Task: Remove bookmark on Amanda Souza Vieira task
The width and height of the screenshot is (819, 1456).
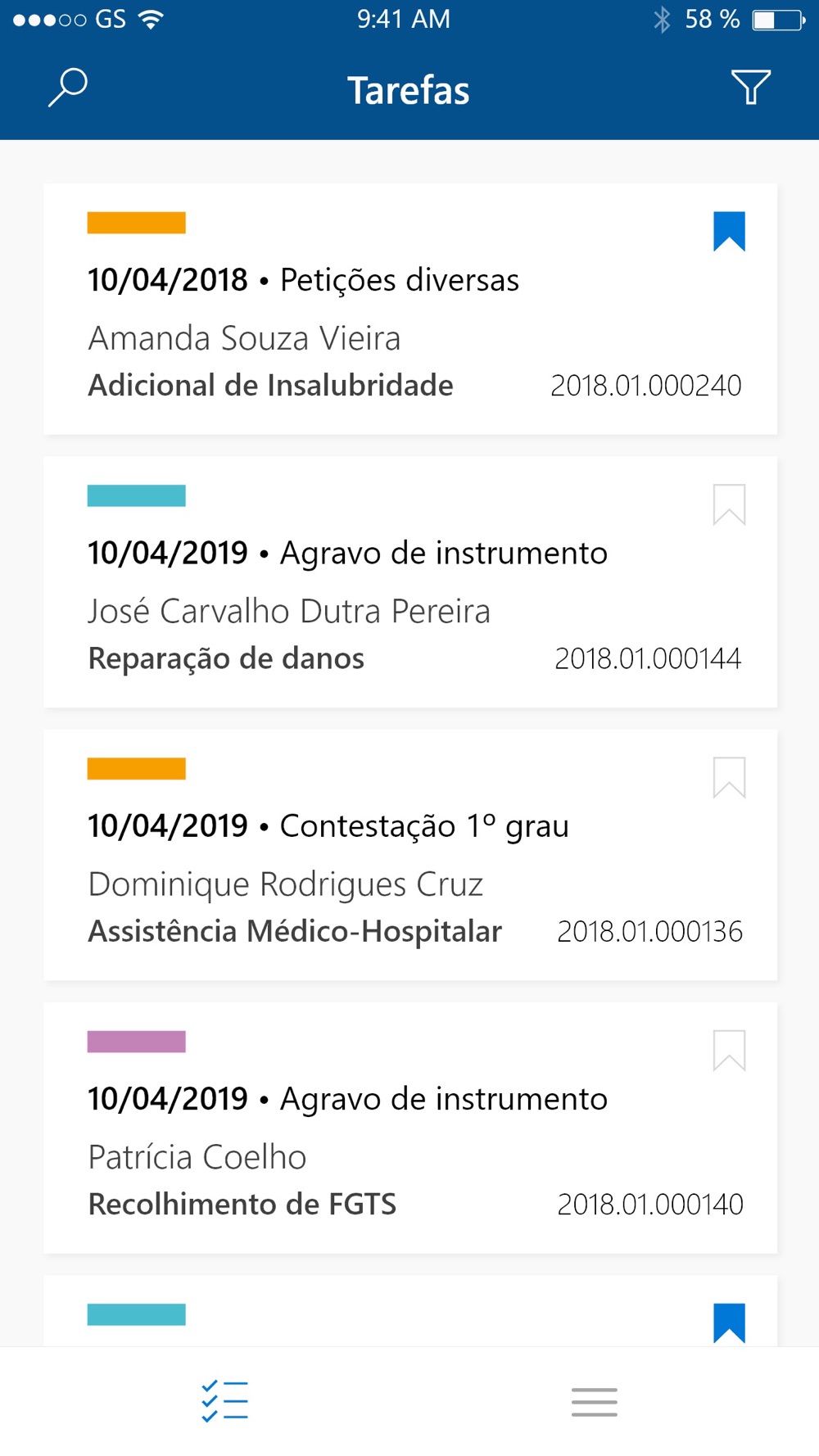Action: (729, 231)
